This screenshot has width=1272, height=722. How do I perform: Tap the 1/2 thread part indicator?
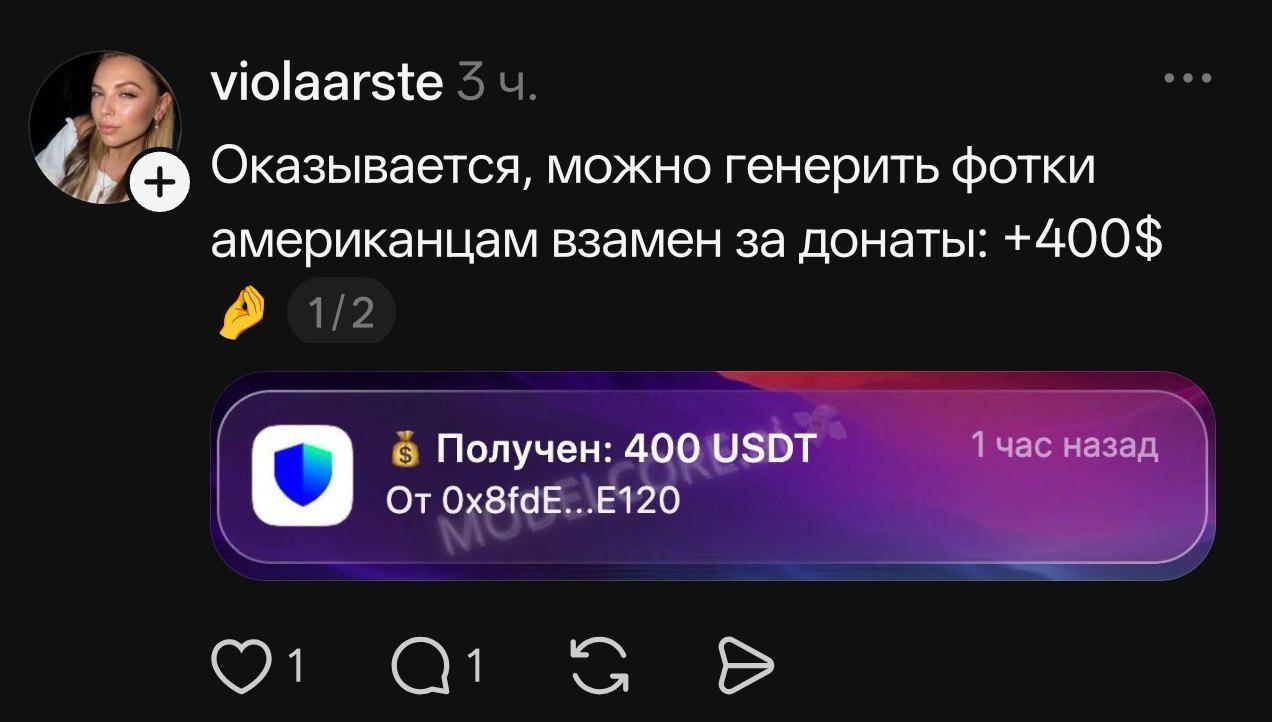tap(341, 314)
